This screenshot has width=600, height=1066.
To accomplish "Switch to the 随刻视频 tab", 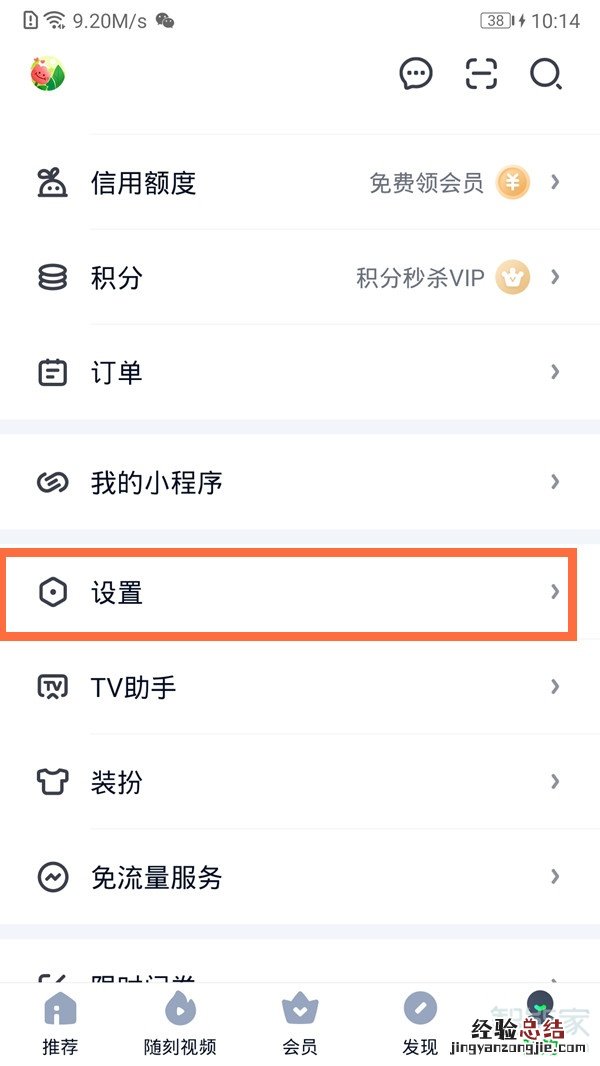I will pyautogui.click(x=180, y=1024).
